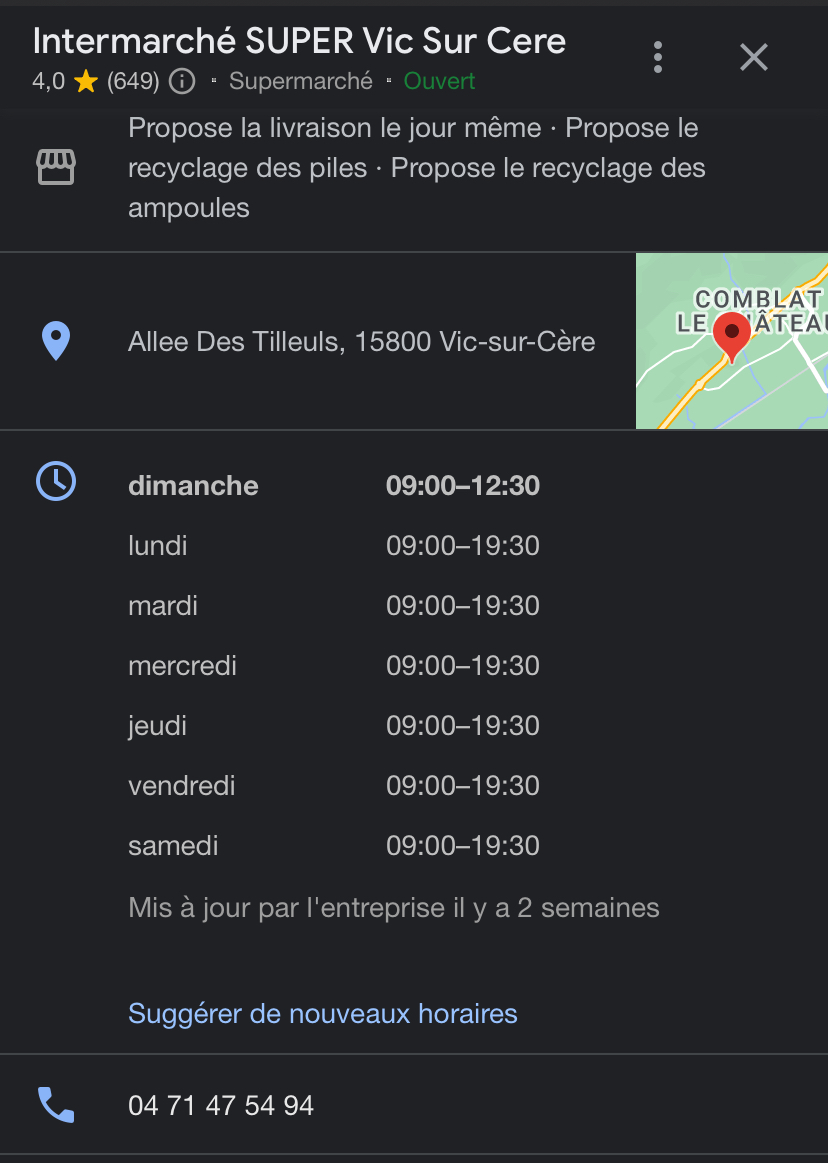Image resolution: width=828 pixels, height=1163 pixels.
Task: Open the three-dot overflow menu
Action: pos(657,57)
